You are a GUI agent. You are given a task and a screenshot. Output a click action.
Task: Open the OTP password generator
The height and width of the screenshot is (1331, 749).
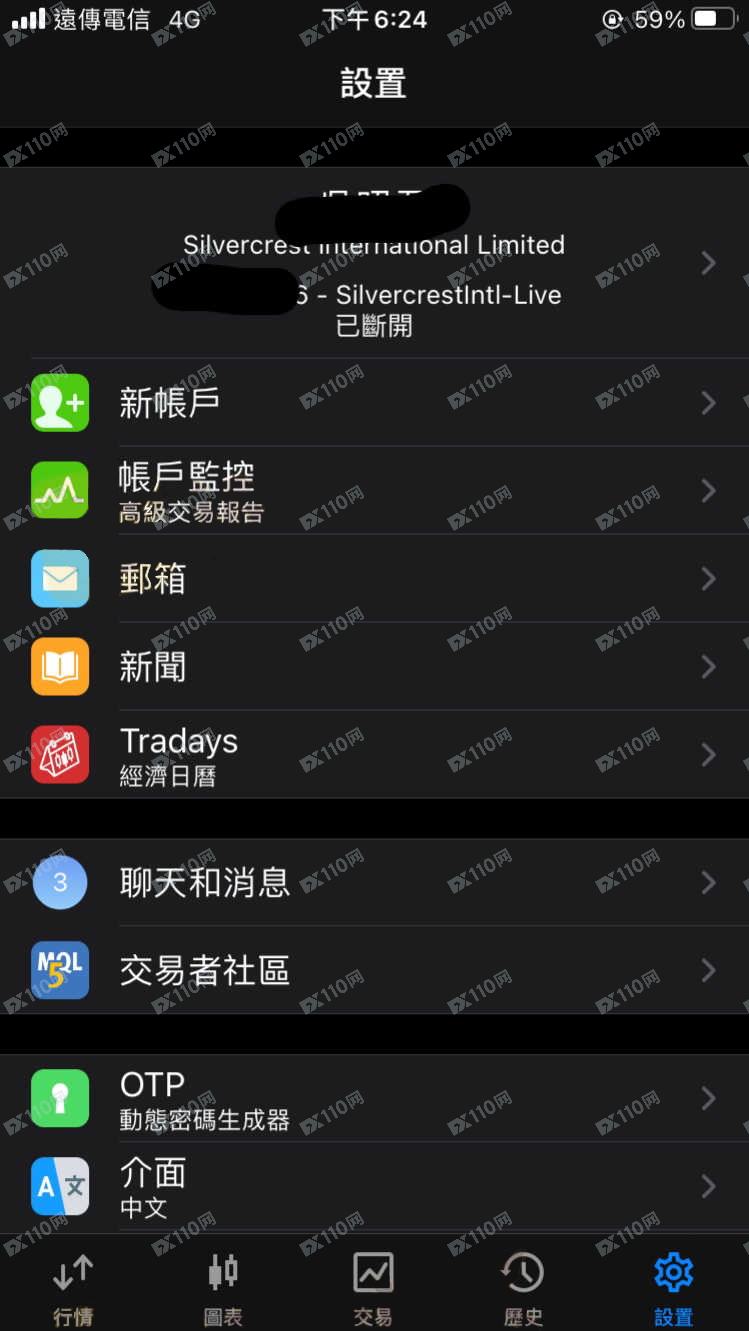[374, 1099]
